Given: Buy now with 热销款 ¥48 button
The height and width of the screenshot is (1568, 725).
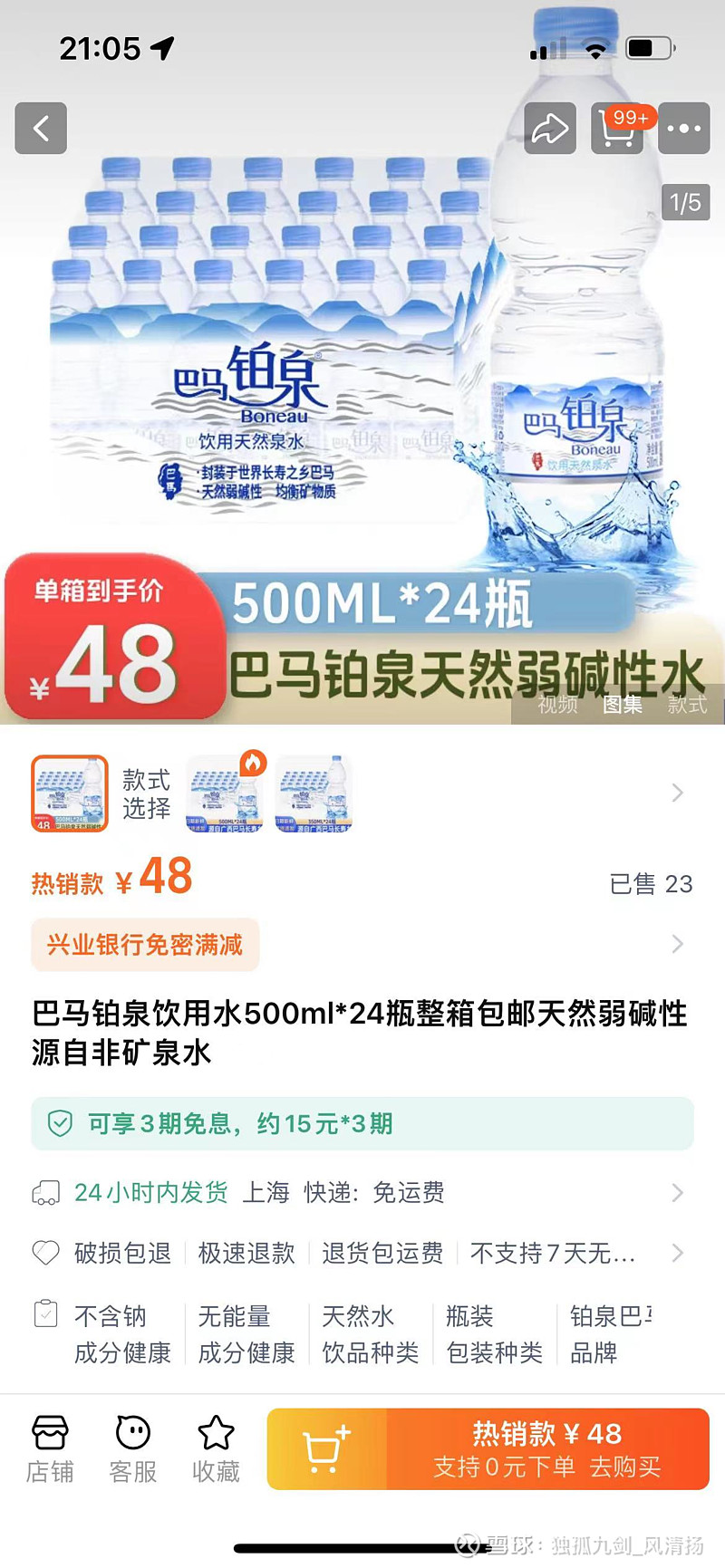Looking at the screenshot, I should tap(548, 1449).
